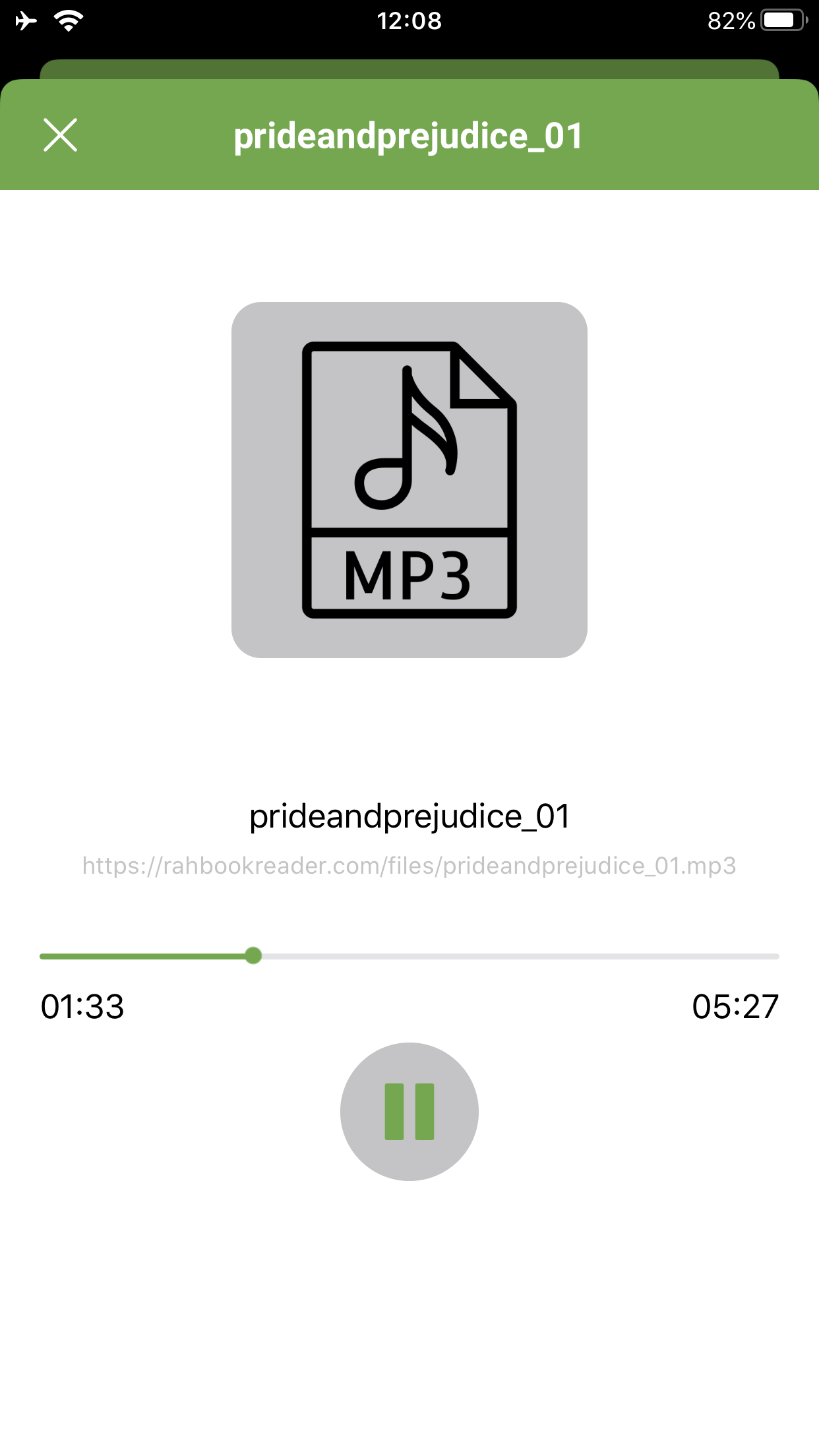This screenshot has width=819, height=1456.
Task: Tap the playback progress slider
Action: (x=409, y=956)
